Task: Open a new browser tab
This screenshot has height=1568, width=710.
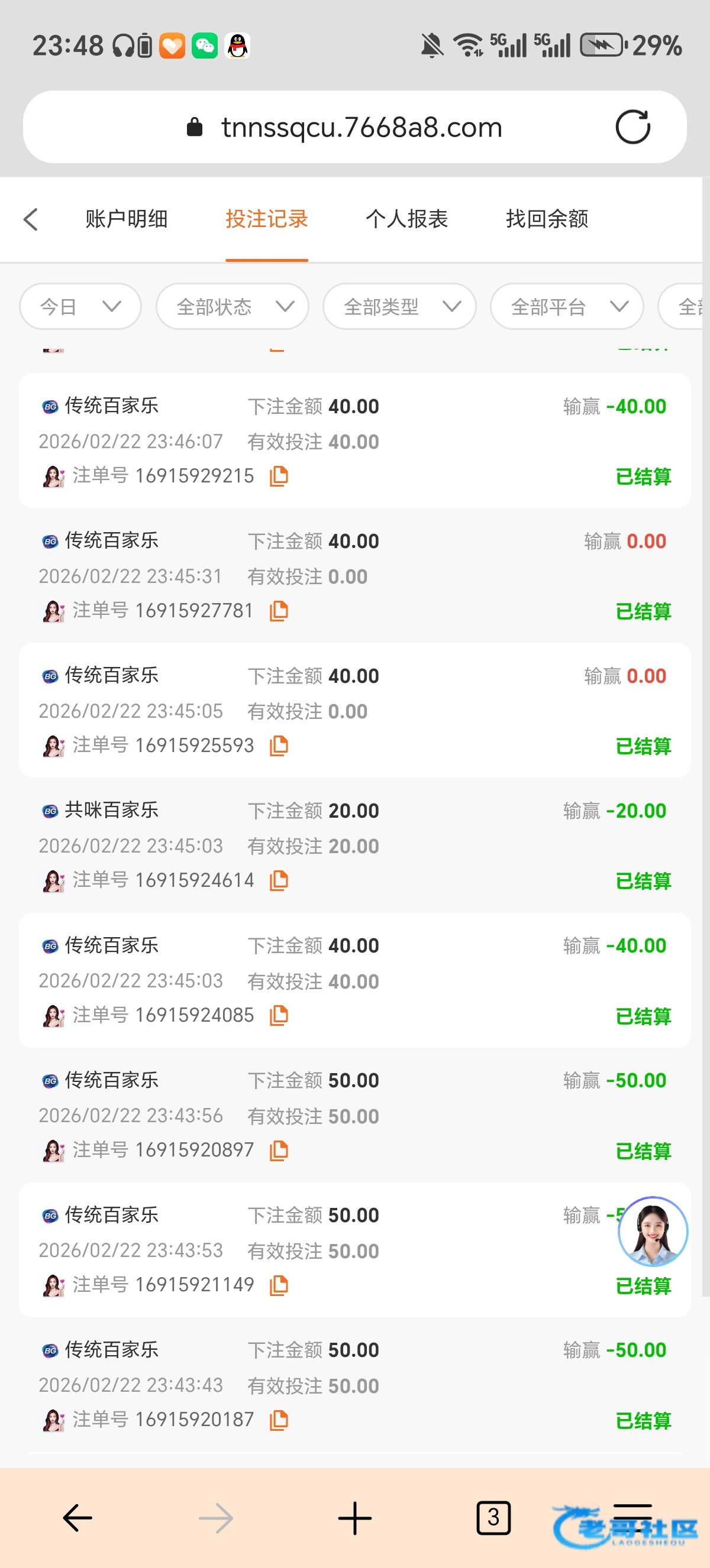Action: [x=354, y=1518]
